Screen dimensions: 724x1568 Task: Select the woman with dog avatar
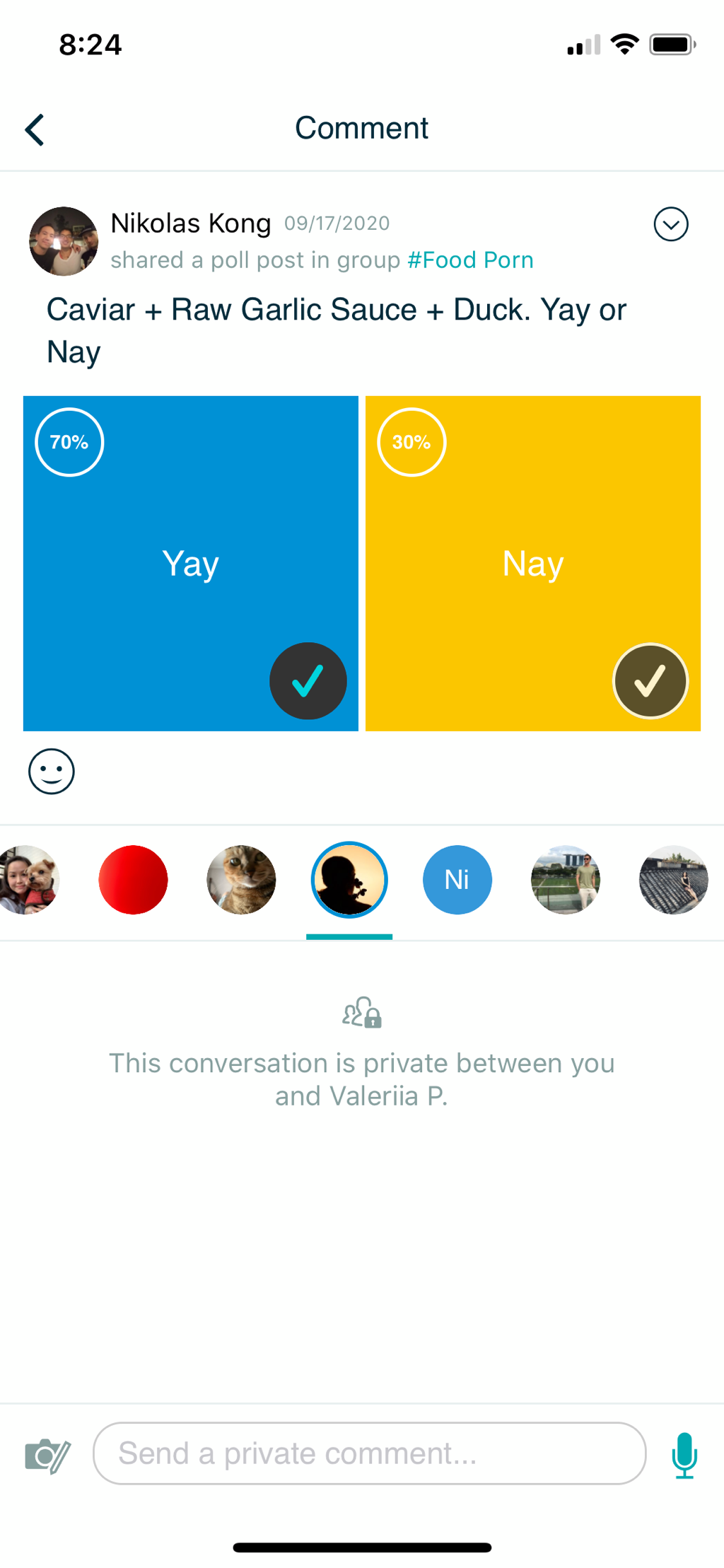(28, 880)
